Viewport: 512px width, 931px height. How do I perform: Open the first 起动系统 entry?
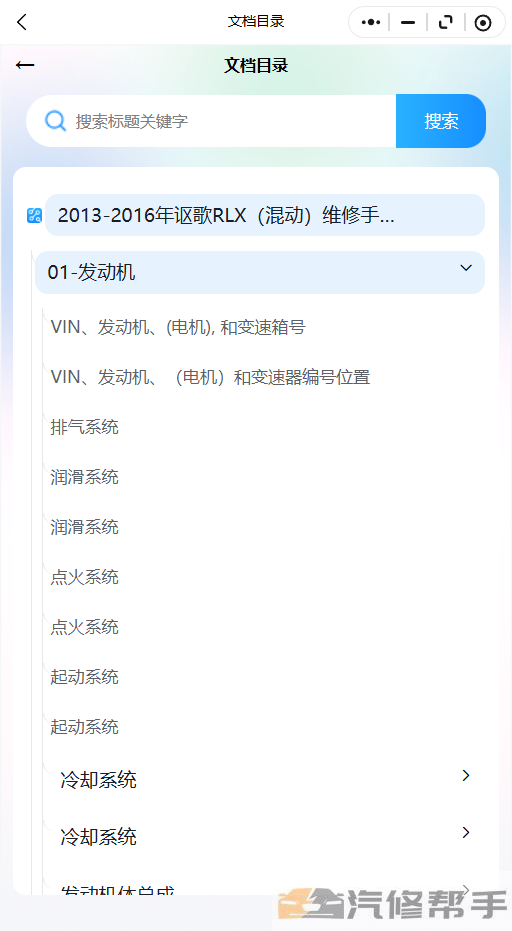(84, 676)
